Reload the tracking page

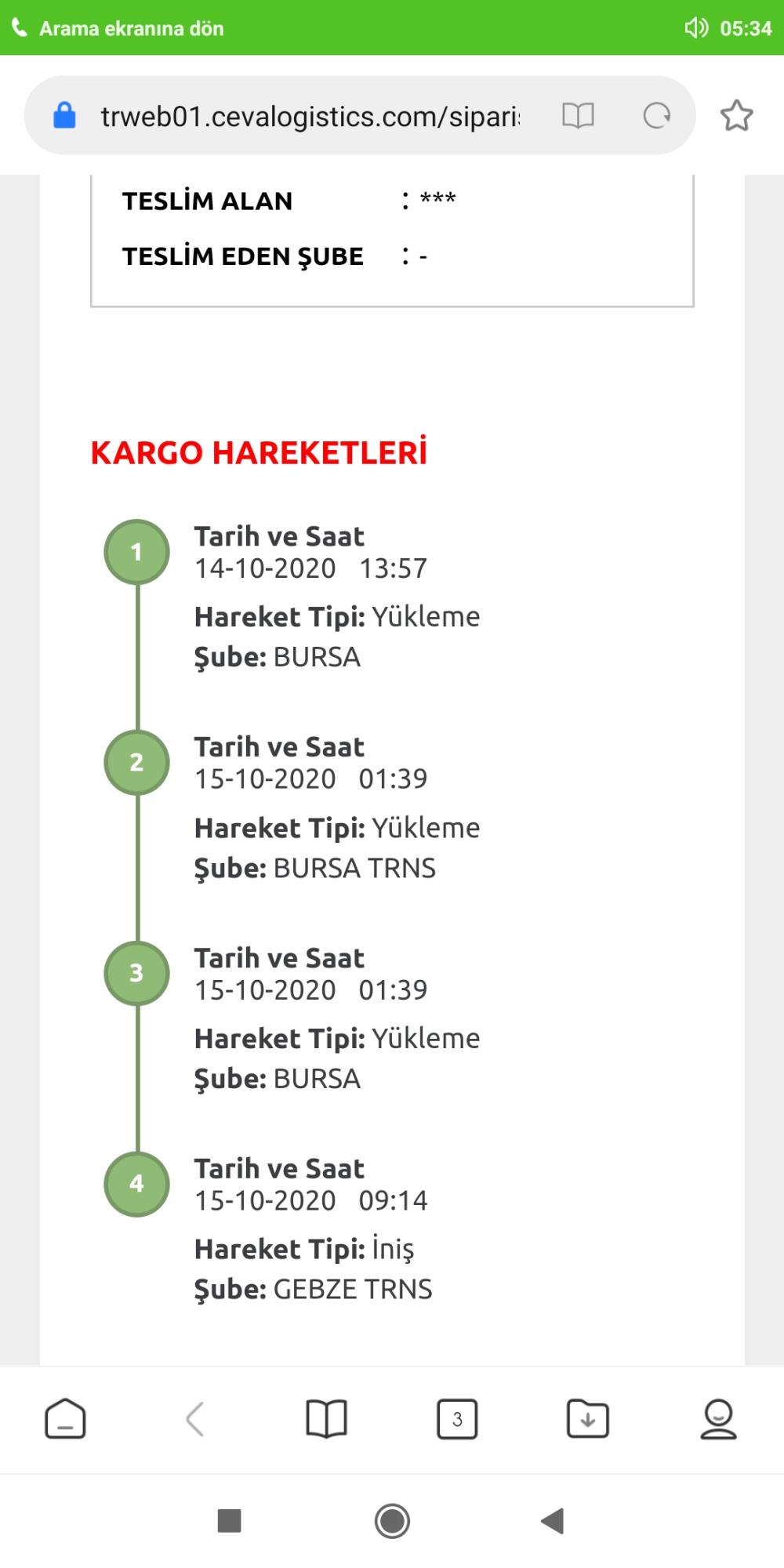(656, 116)
